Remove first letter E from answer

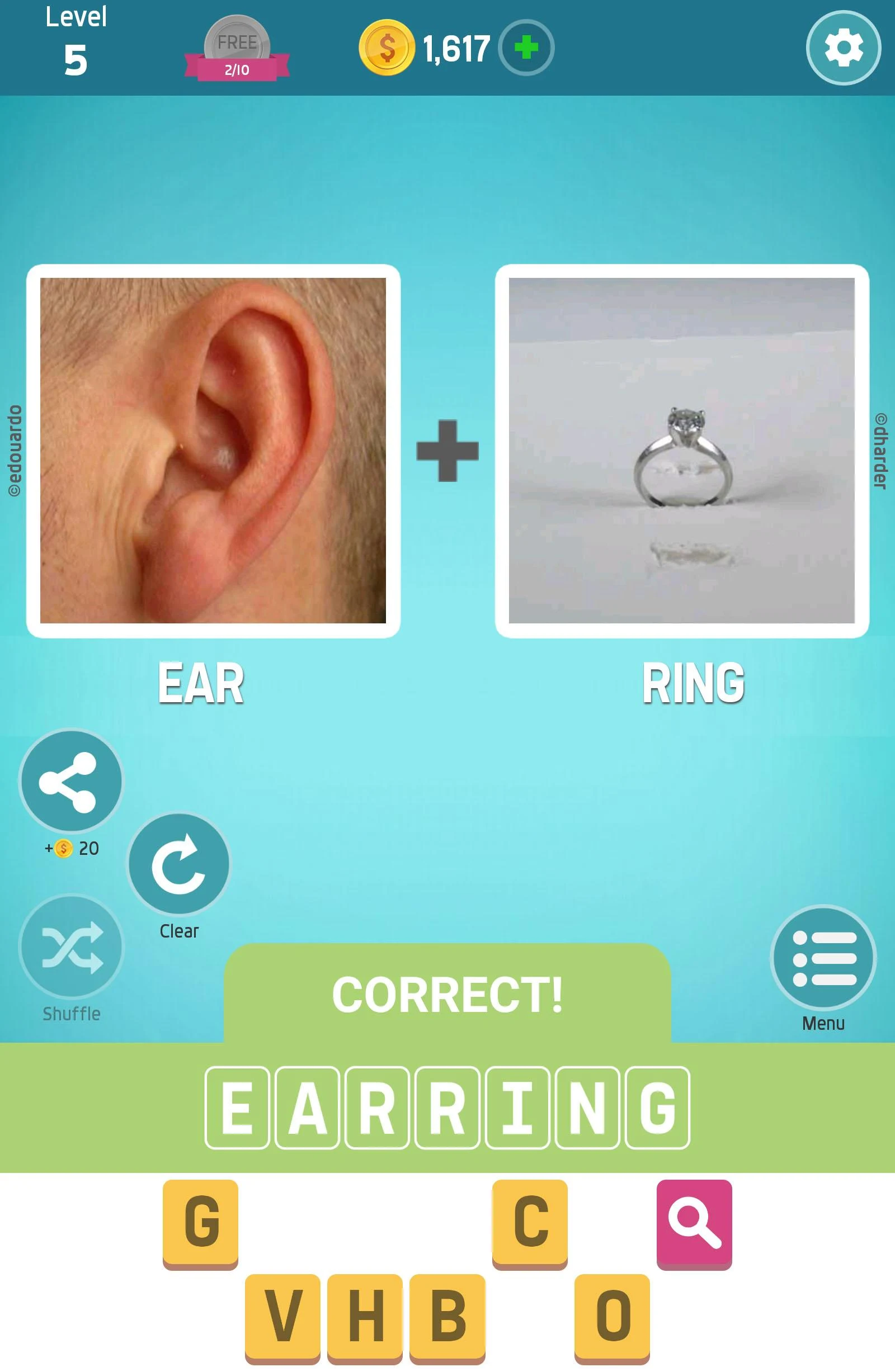pyautogui.click(x=237, y=1108)
